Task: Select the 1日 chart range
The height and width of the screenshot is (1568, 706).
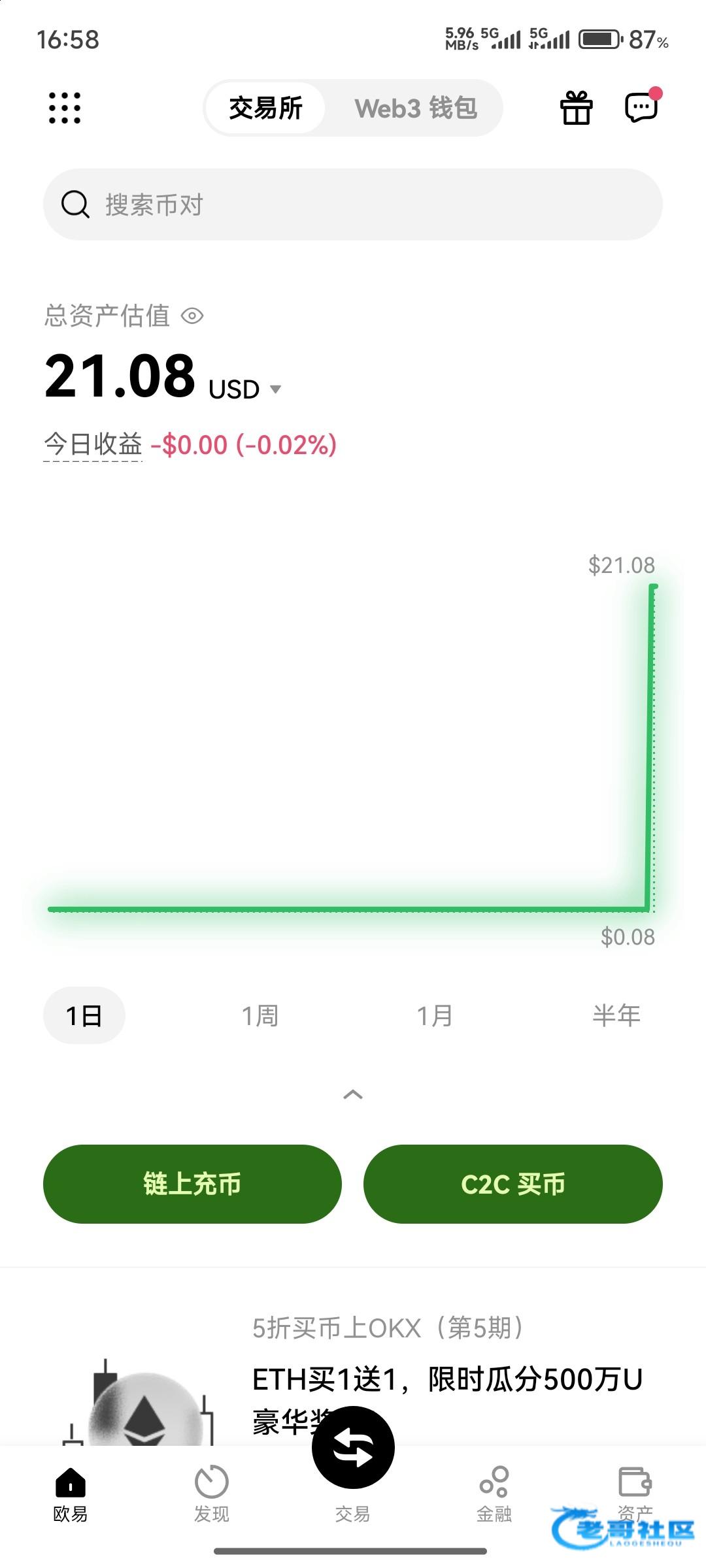Action: [x=84, y=1015]
